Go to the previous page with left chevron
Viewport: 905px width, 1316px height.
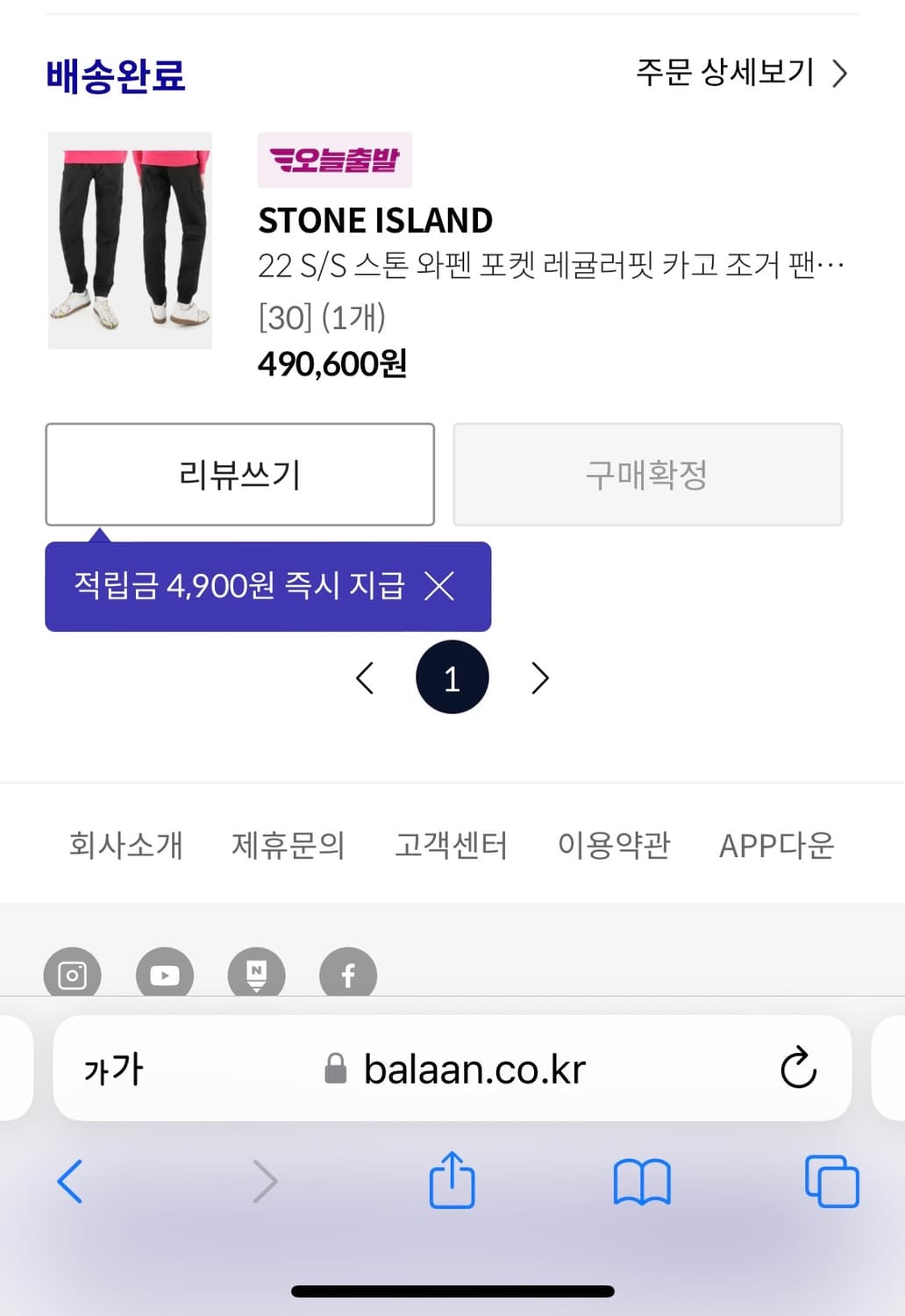[x=366, y=677]
